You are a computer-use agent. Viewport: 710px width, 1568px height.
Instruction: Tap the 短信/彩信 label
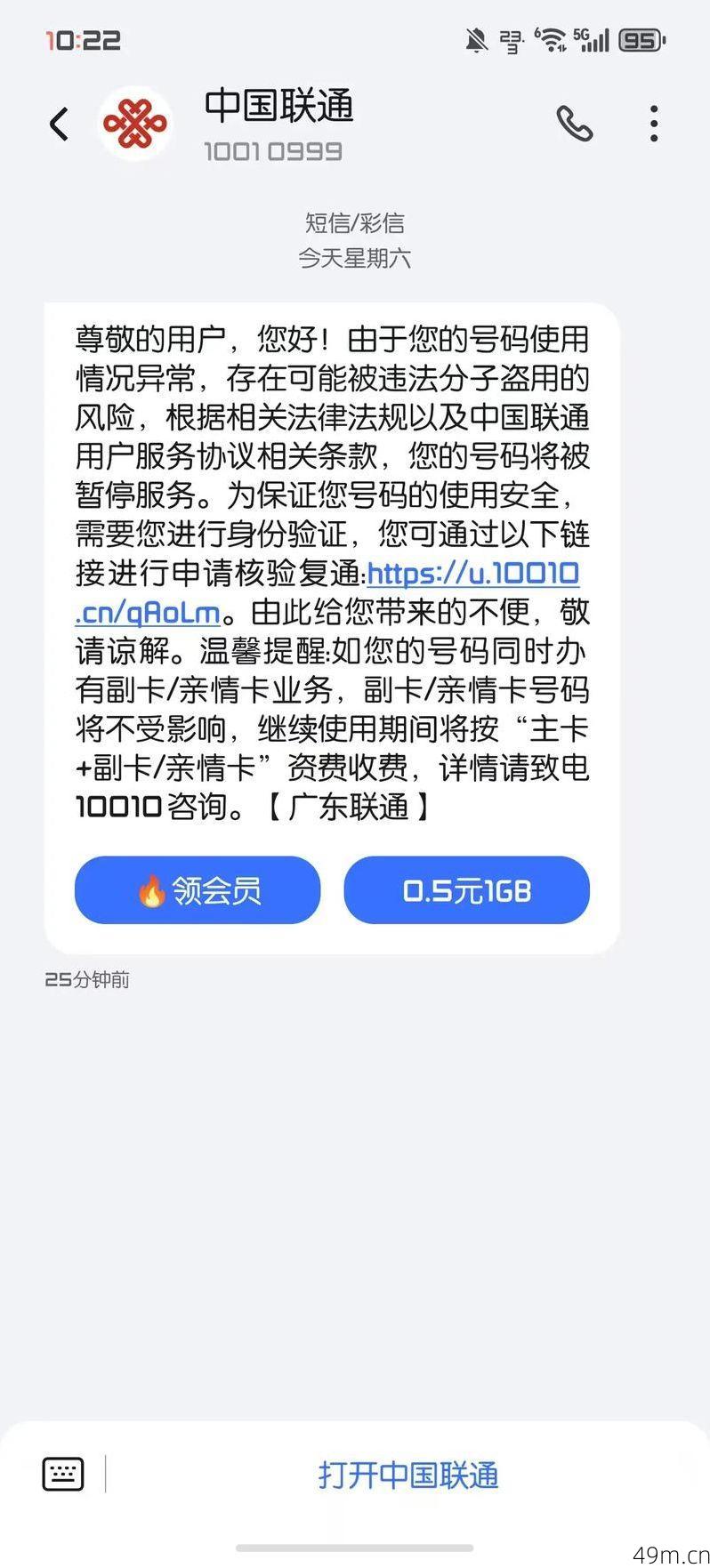(355, 223)
